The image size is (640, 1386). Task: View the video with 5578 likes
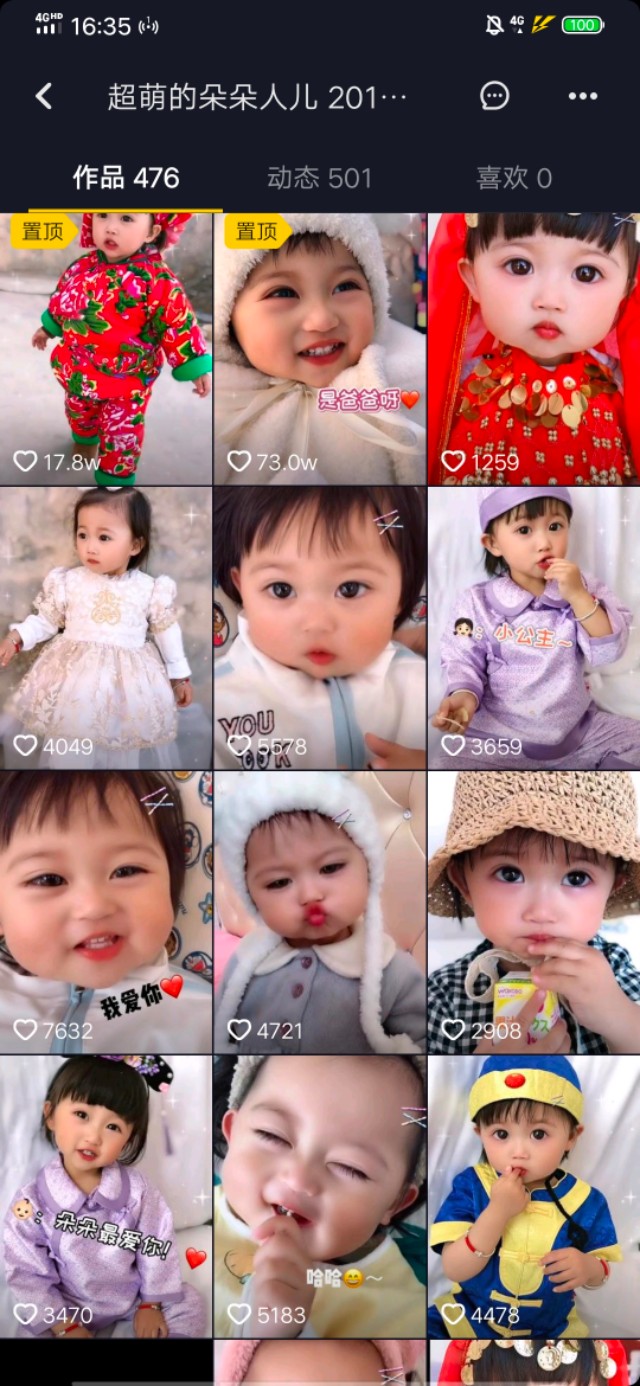tap(320, 627)
